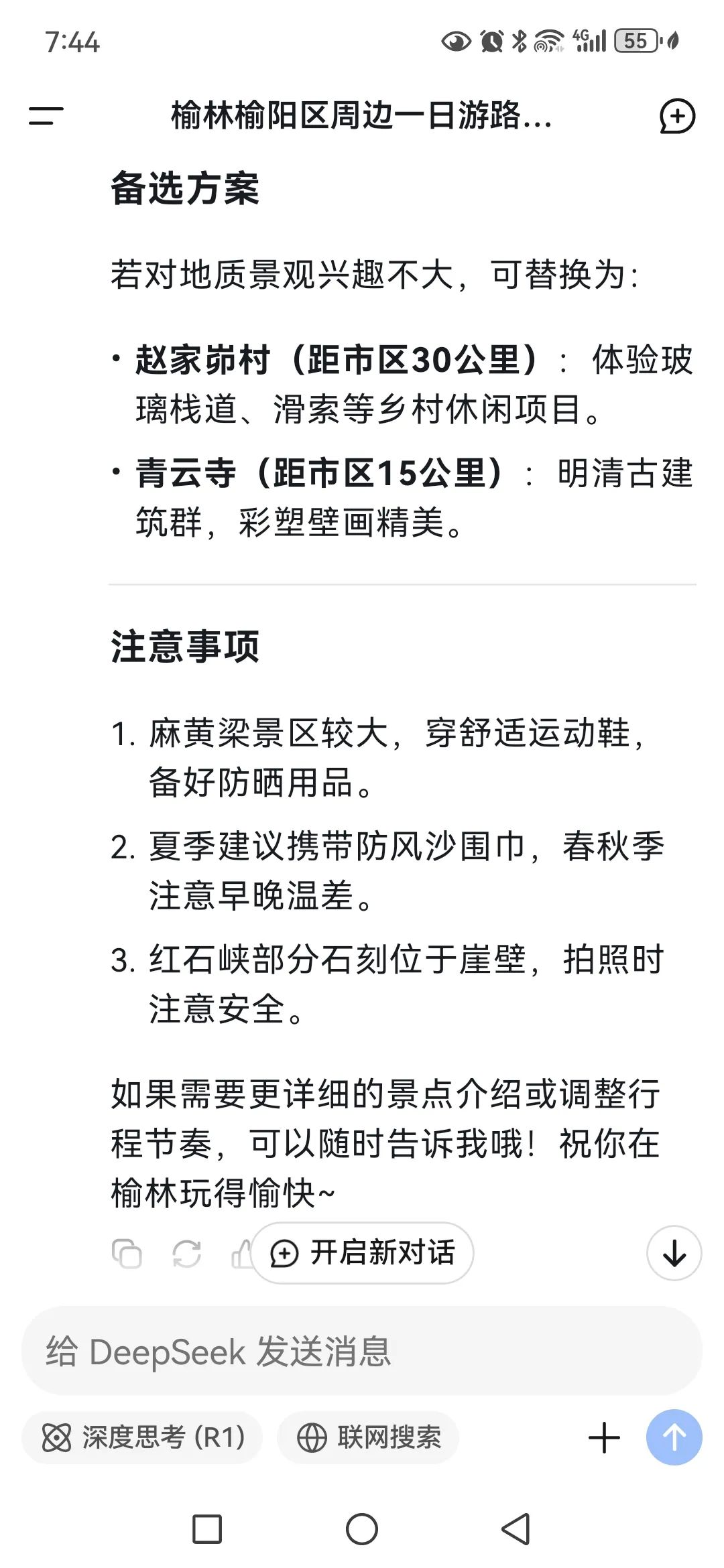Start new chat from the top-right icon
The image size is (724, 1568).
coord(677,116)
